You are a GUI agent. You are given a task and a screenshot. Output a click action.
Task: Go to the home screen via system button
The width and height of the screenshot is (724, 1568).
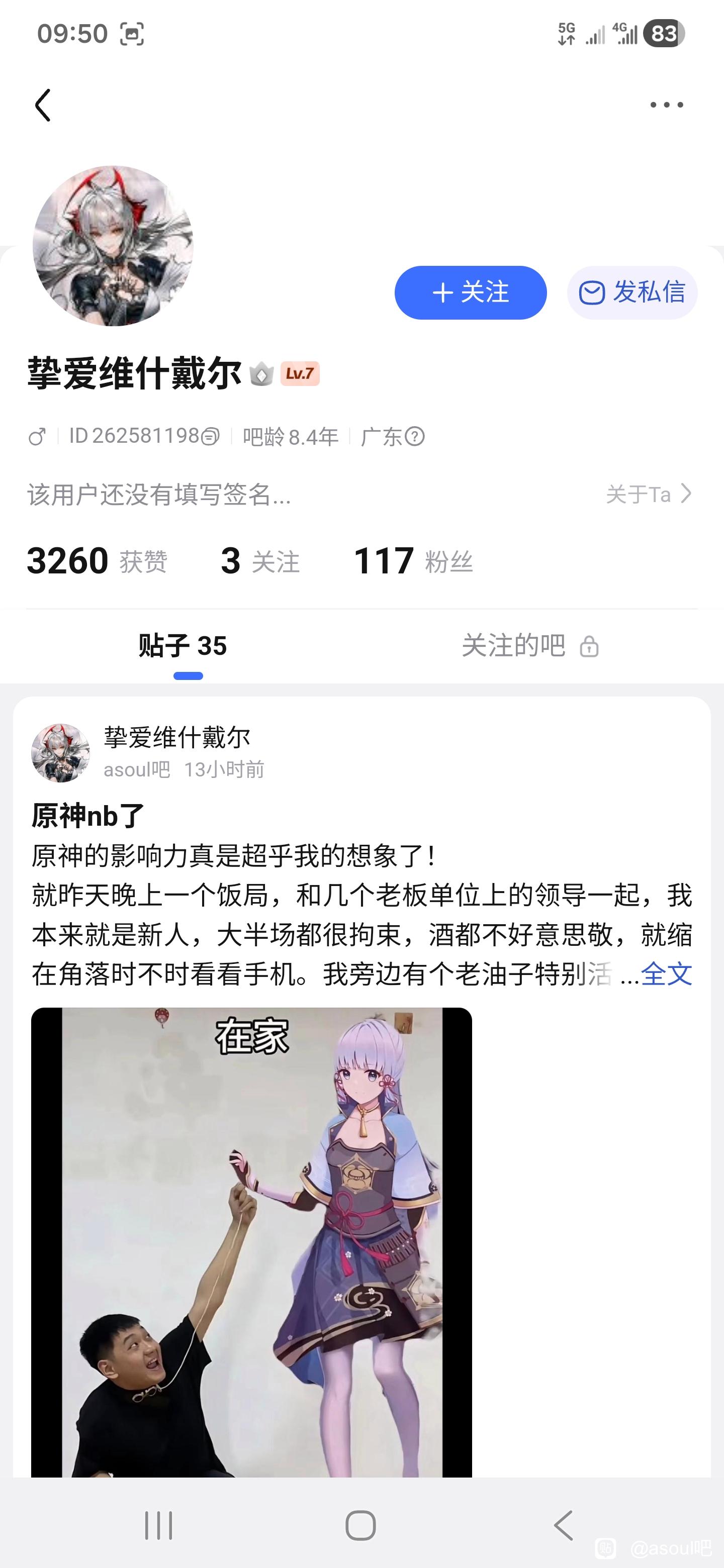click(360, 1525)
